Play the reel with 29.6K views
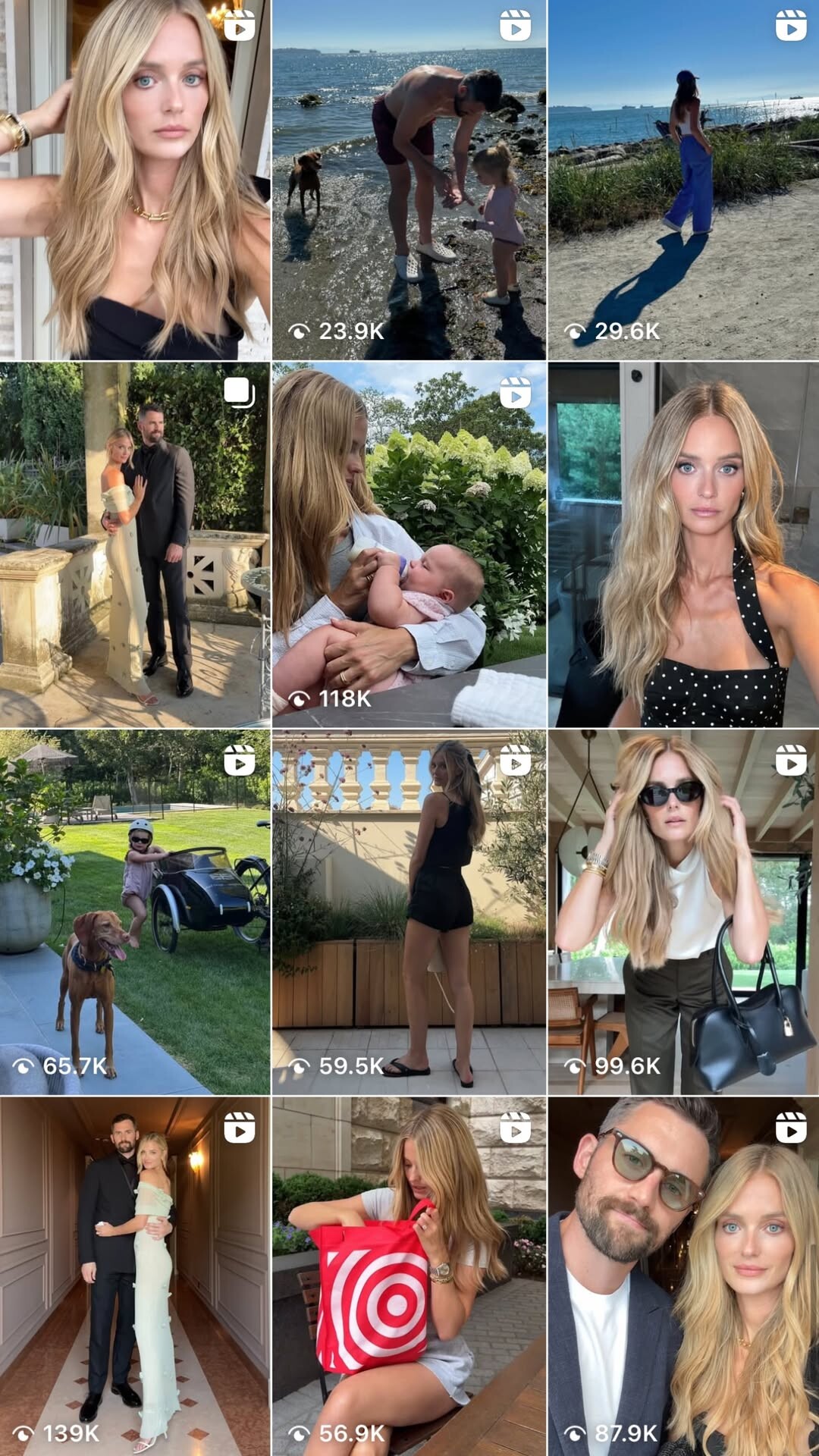The width and height of the screenshot is (819, 1456). point(683,180)
